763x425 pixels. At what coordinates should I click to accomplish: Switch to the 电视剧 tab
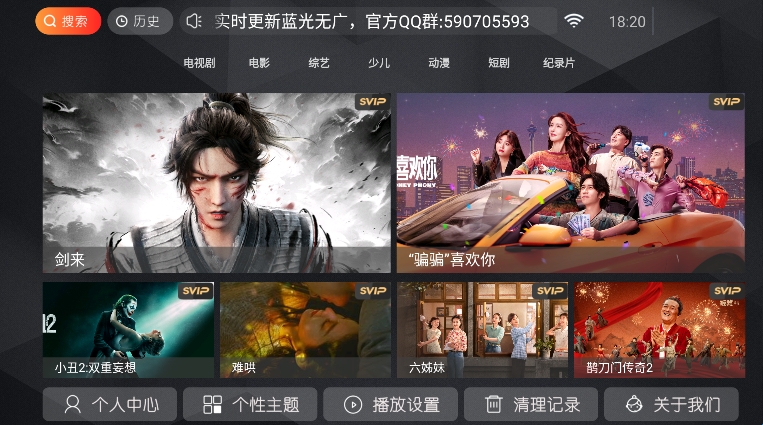pos(199,63)
